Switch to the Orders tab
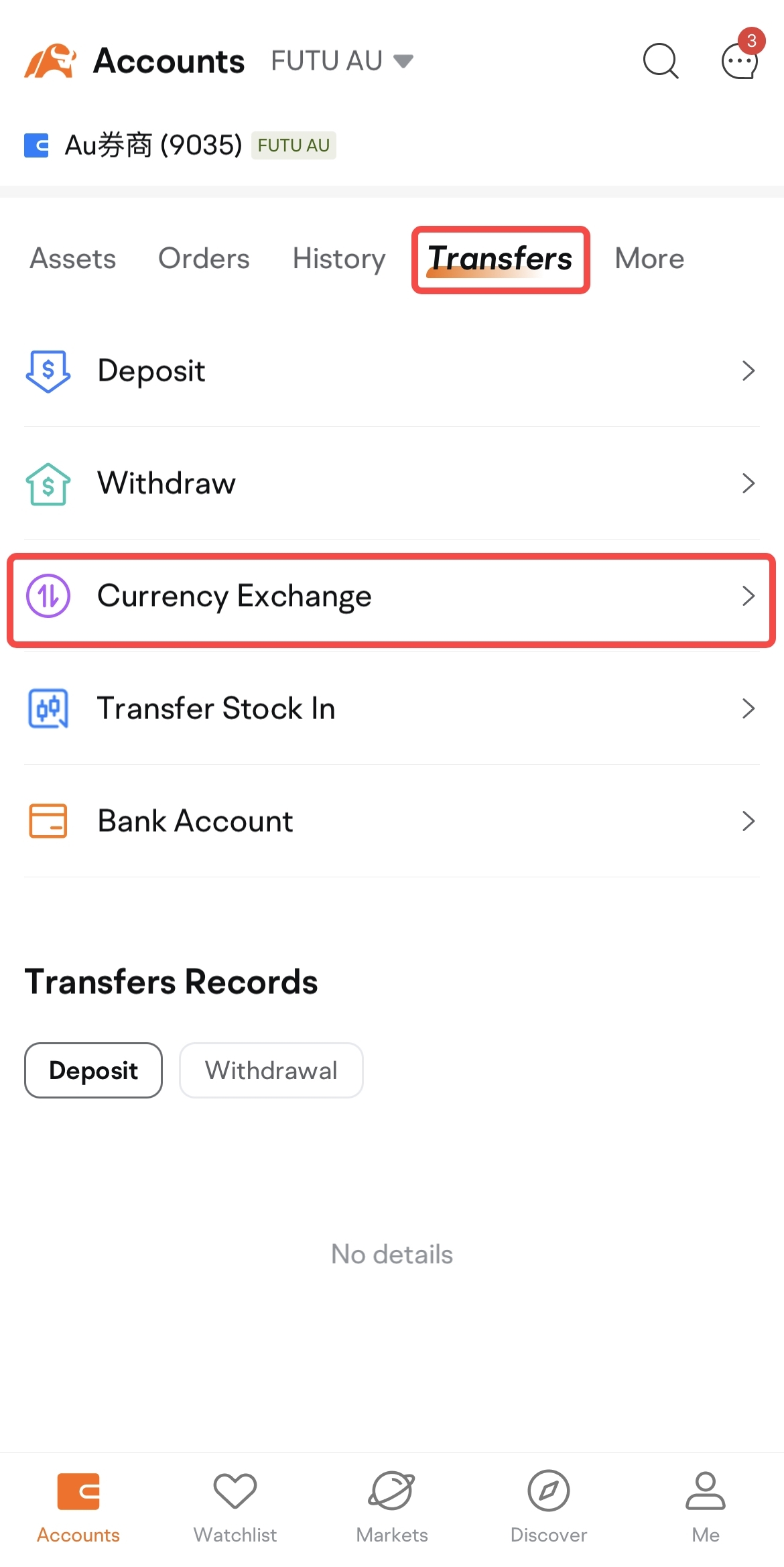This screenshot has width=784, height=1567. [x=204, y=259]
